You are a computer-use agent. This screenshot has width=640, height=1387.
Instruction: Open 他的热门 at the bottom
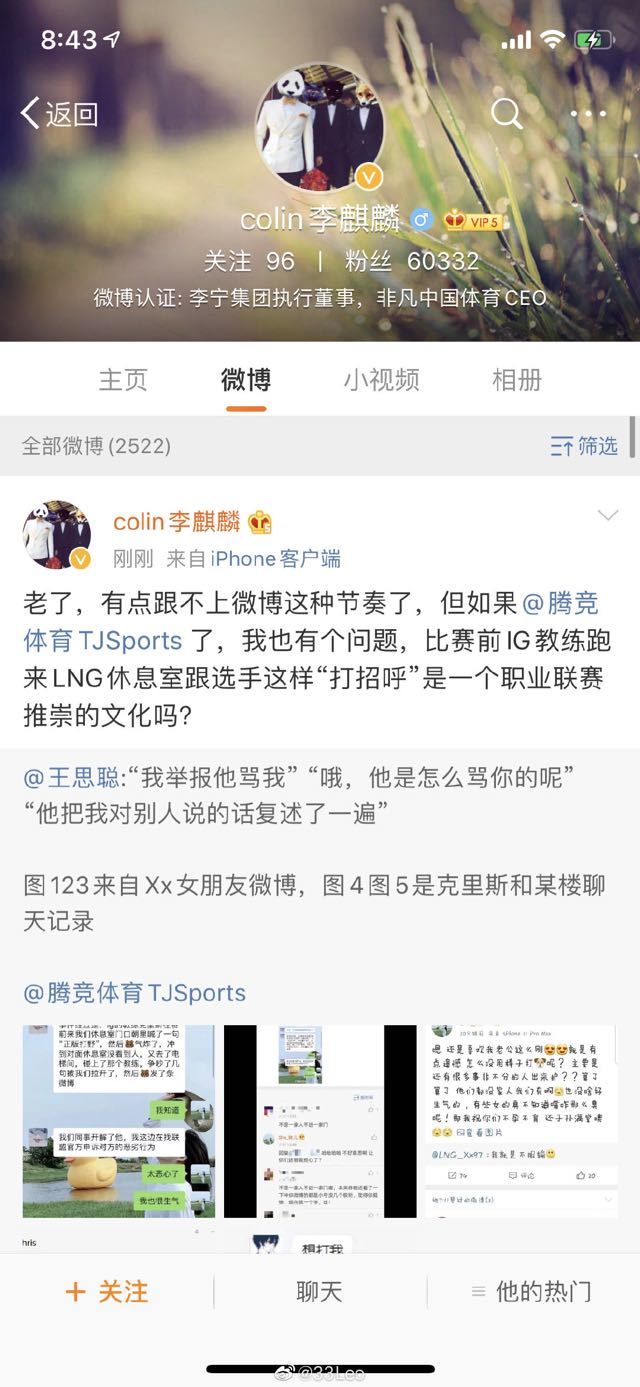click(532, 1292)
